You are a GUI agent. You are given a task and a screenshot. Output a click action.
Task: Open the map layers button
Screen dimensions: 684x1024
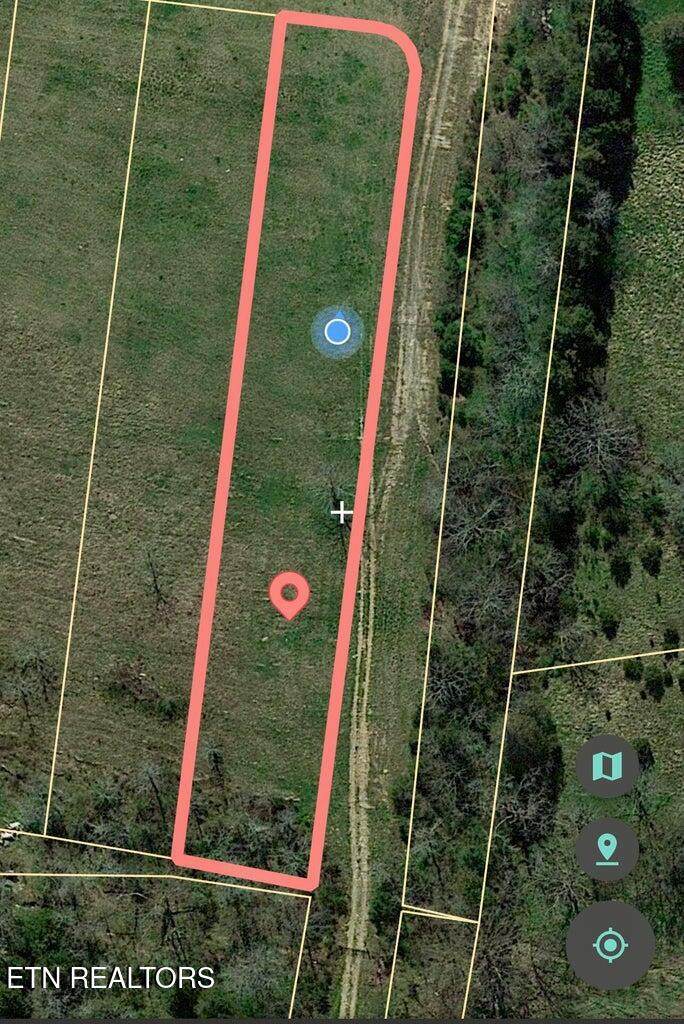click(607, 766)
